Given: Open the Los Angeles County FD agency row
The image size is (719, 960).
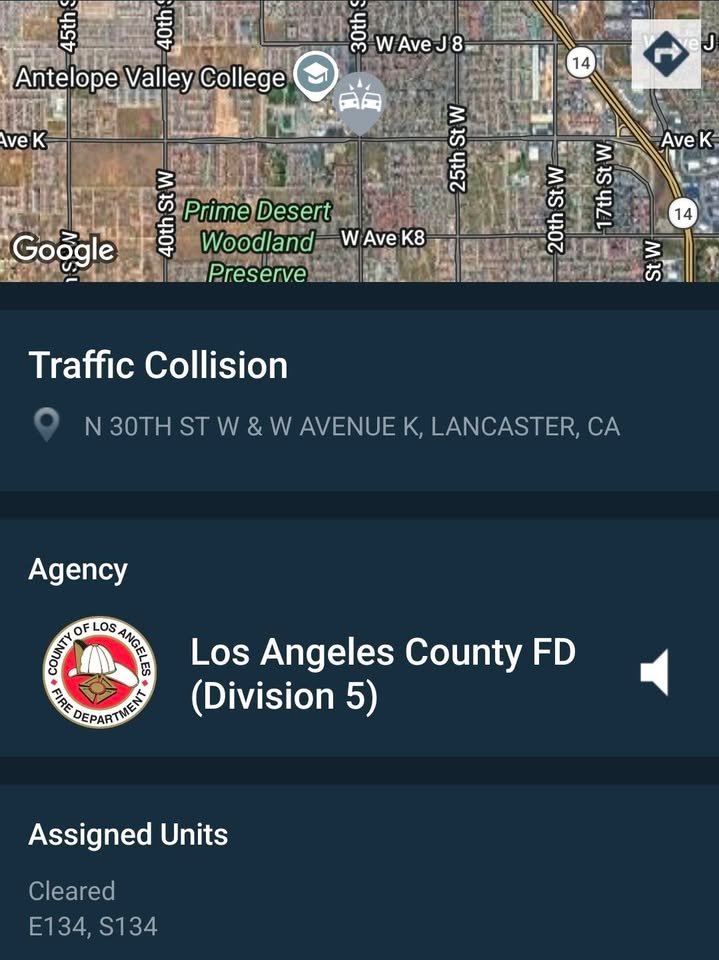Looking at the screenshot, I should (x=360, y=673).
